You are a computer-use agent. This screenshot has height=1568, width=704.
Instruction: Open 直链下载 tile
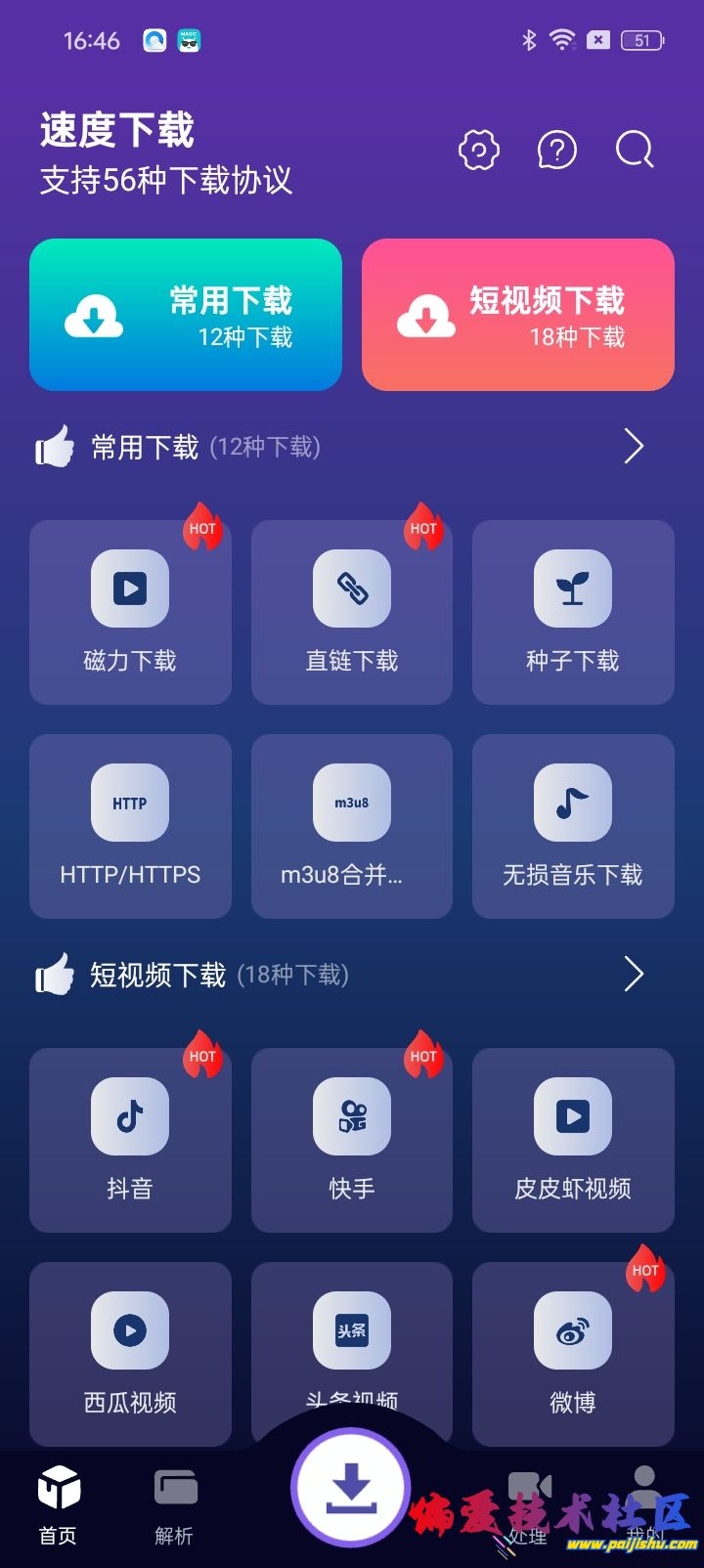(352, 612)
